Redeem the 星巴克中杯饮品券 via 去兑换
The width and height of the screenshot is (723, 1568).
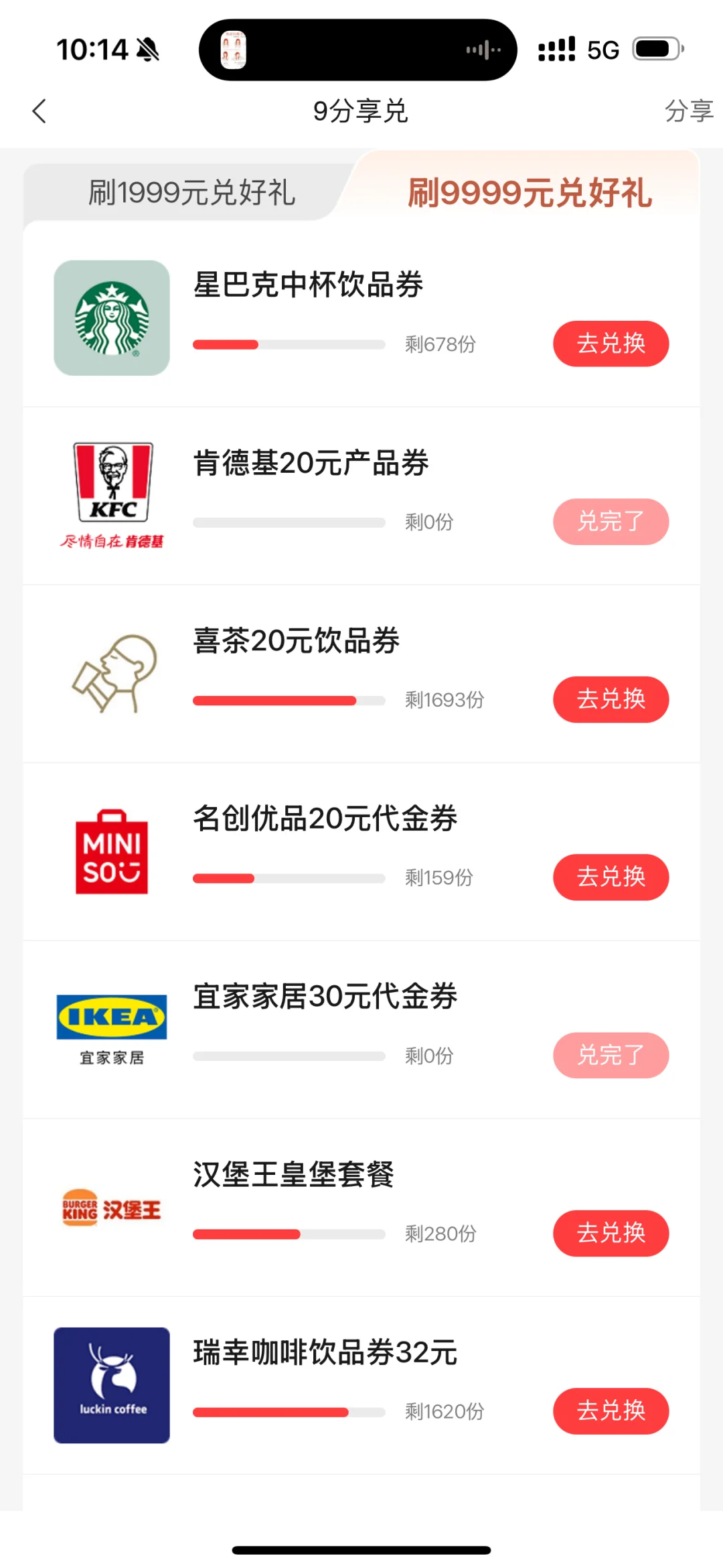pyautogui.click(x=611, y=344)
